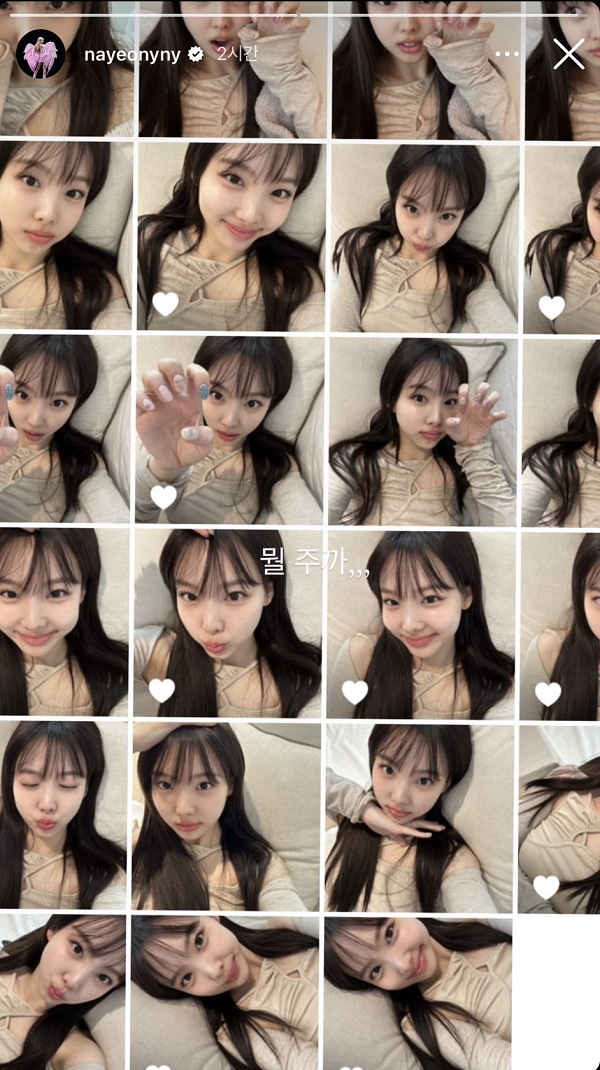Close the story viewer
600x1070 pixels.
(568, 54)
